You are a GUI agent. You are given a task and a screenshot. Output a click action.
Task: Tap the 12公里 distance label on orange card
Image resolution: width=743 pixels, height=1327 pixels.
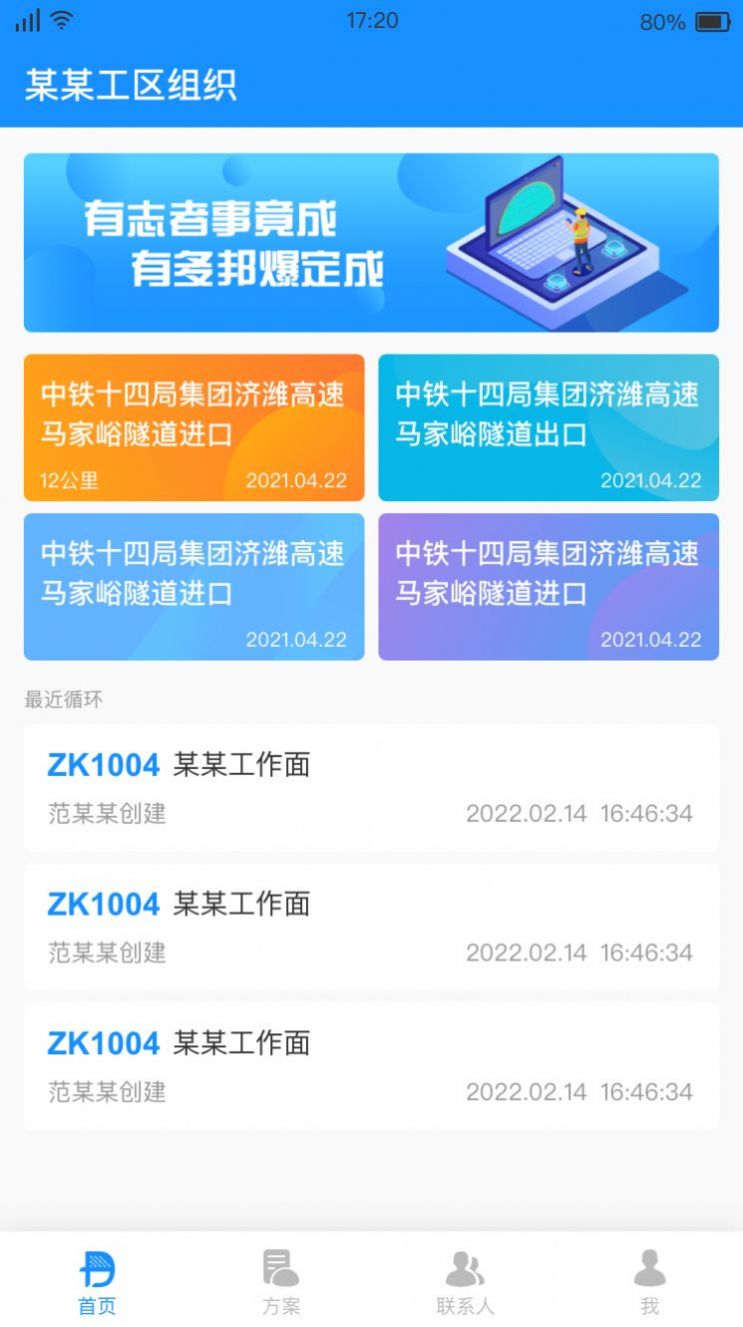66,481
